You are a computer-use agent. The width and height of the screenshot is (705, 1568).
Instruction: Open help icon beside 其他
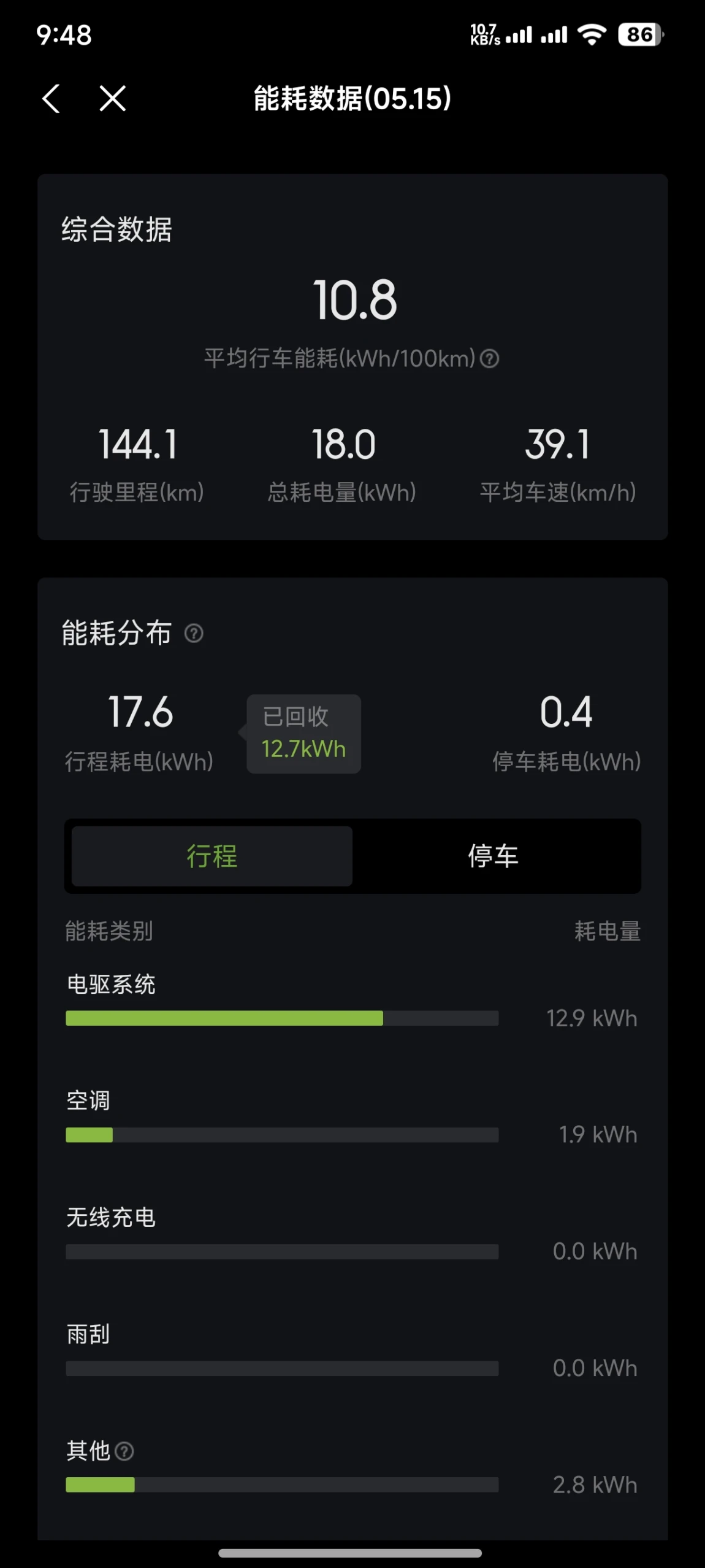click(124, 1451)
